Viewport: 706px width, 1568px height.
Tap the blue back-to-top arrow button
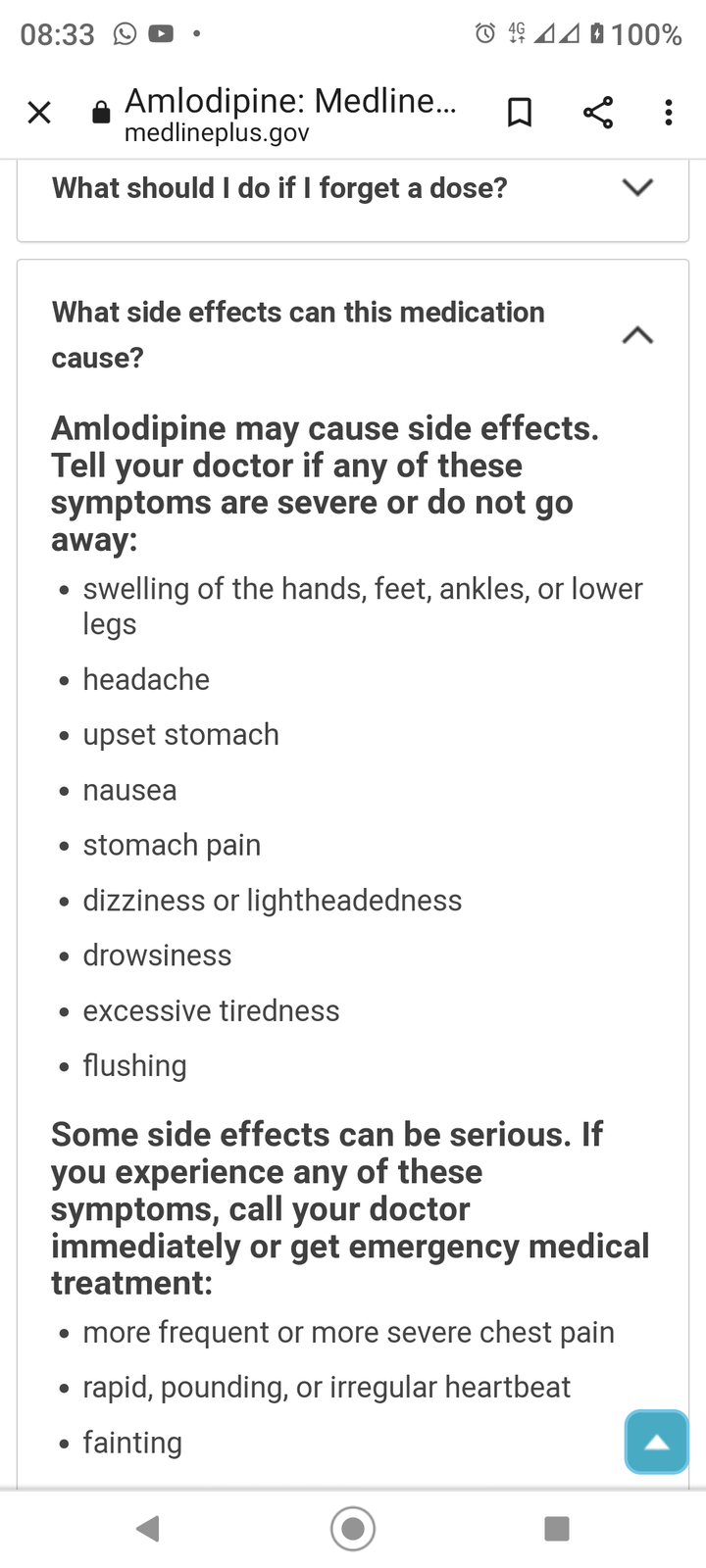click(x=656, y=1442)
